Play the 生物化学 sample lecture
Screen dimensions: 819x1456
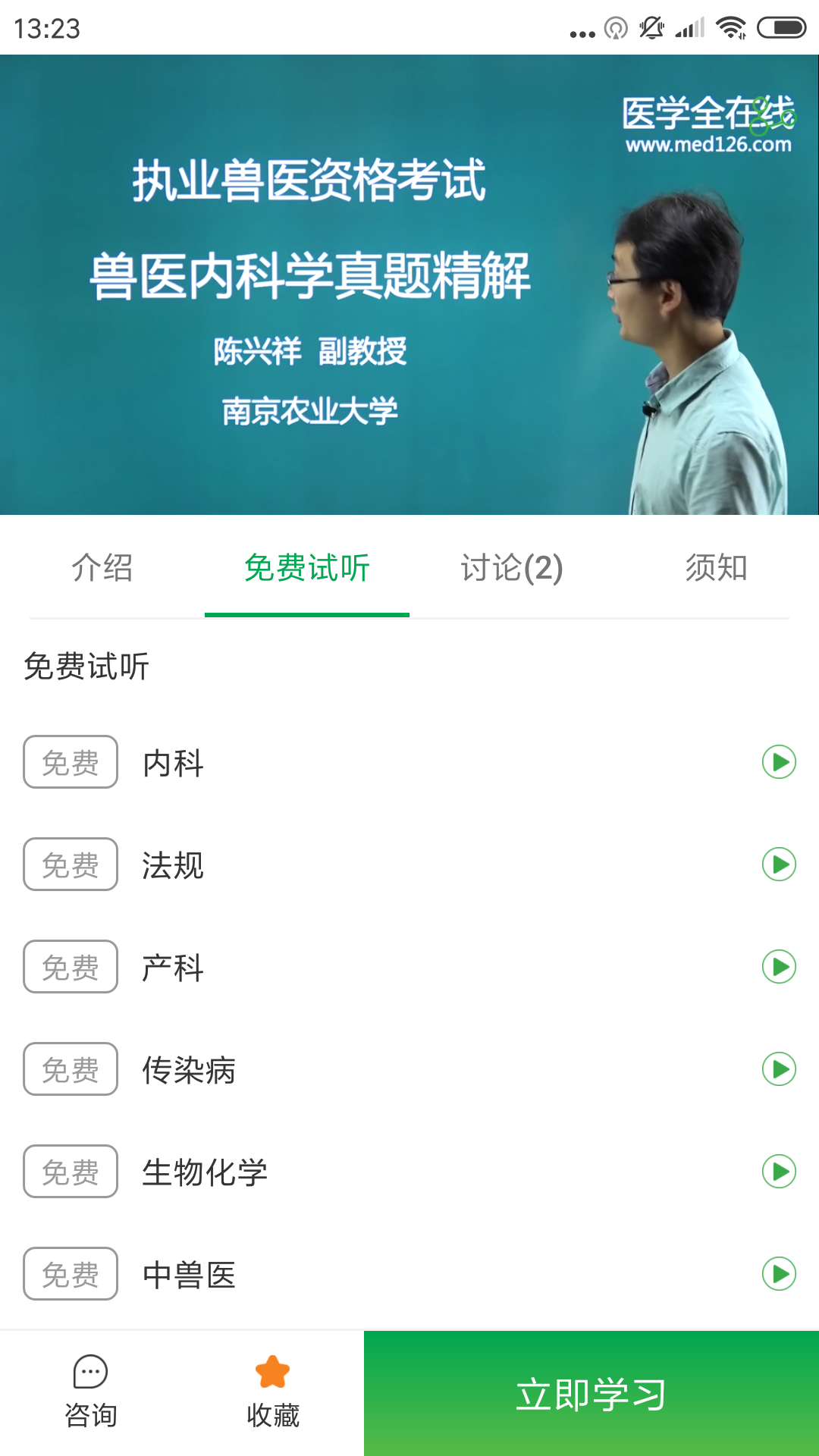(x=780, y=1172)
